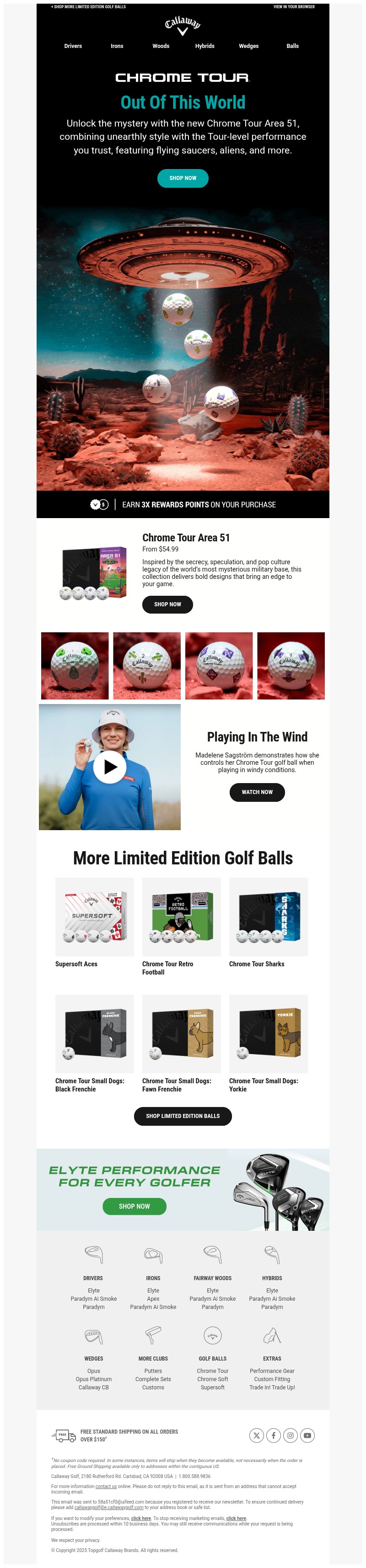Image resolution: width=366 pixels, height=1568 pixels.
Task: Open the Chrome Soft golf balls link
Action: (x=212, y=1379)
